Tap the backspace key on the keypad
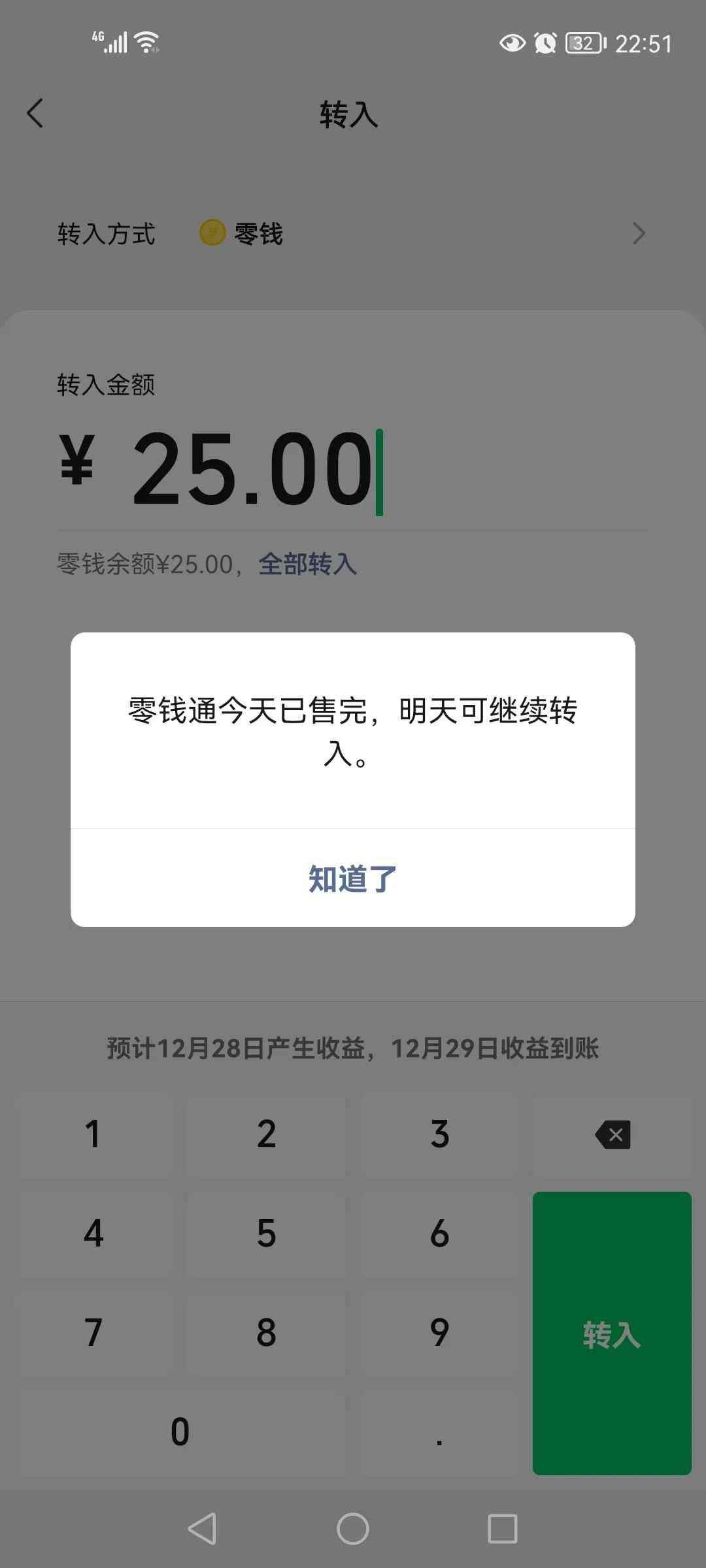 pyautogui.click(x=613, y=1135)
